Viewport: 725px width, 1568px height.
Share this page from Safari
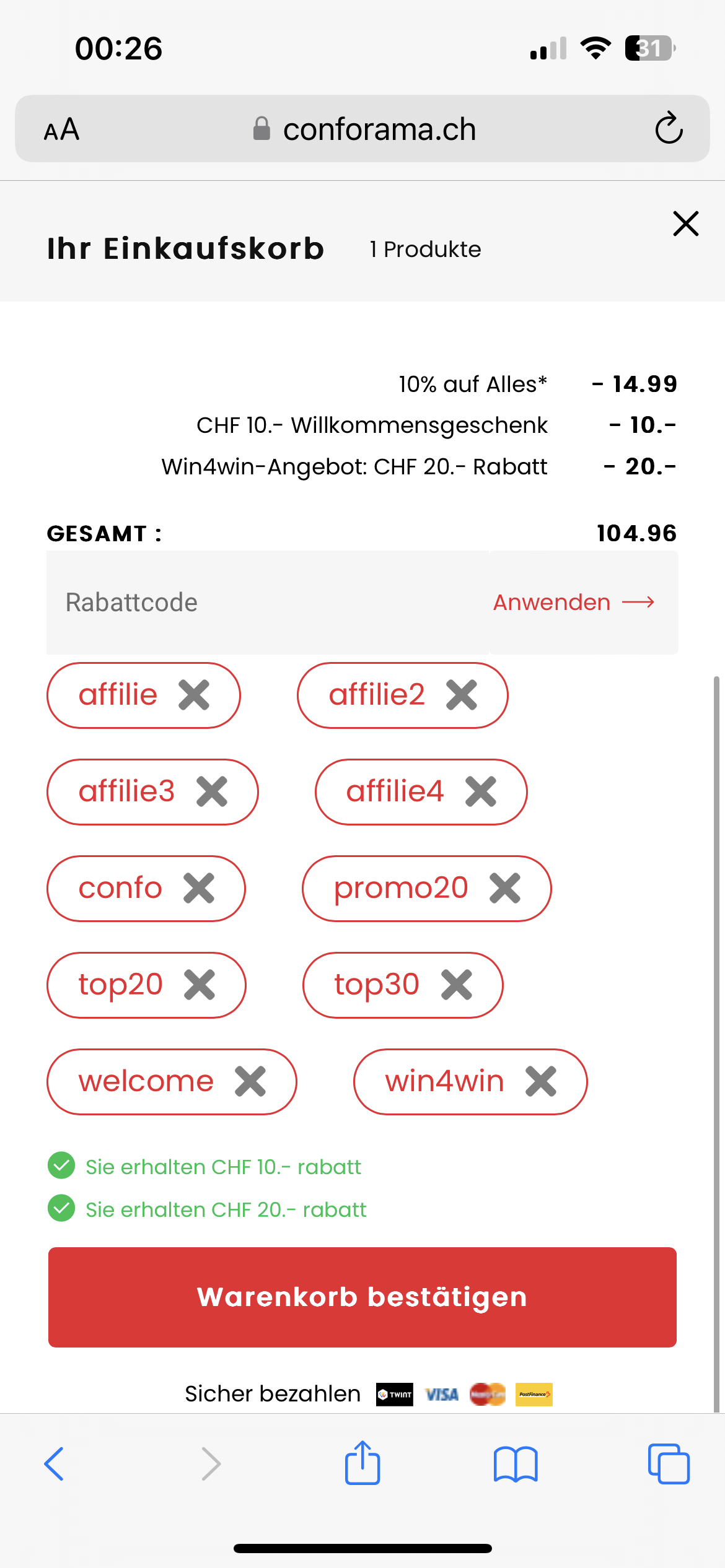(362, 1463)
